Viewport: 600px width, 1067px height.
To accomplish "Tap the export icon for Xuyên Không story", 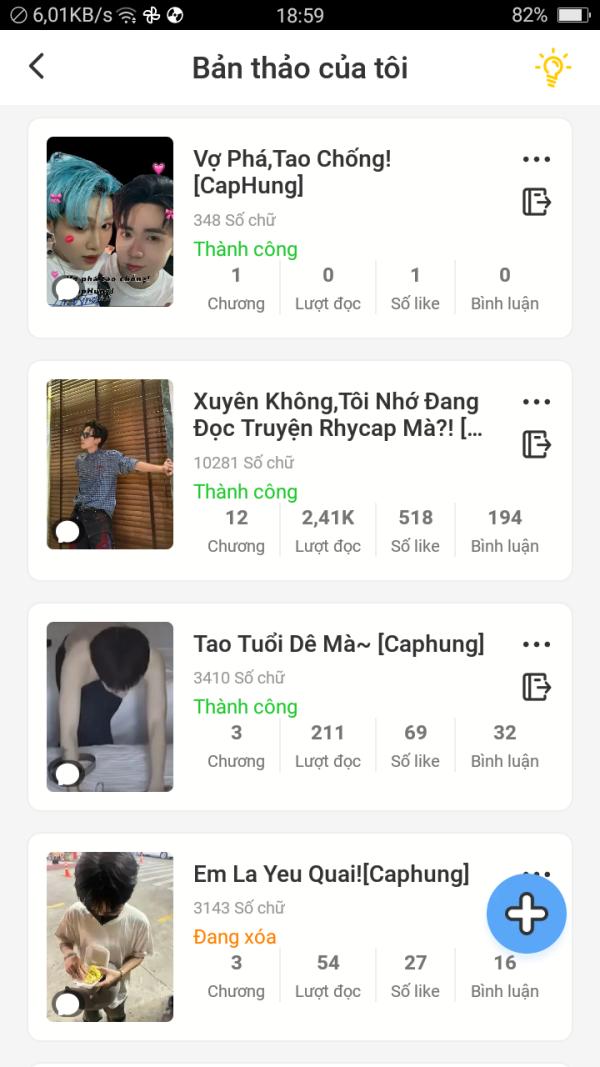I will pos(536,444).
